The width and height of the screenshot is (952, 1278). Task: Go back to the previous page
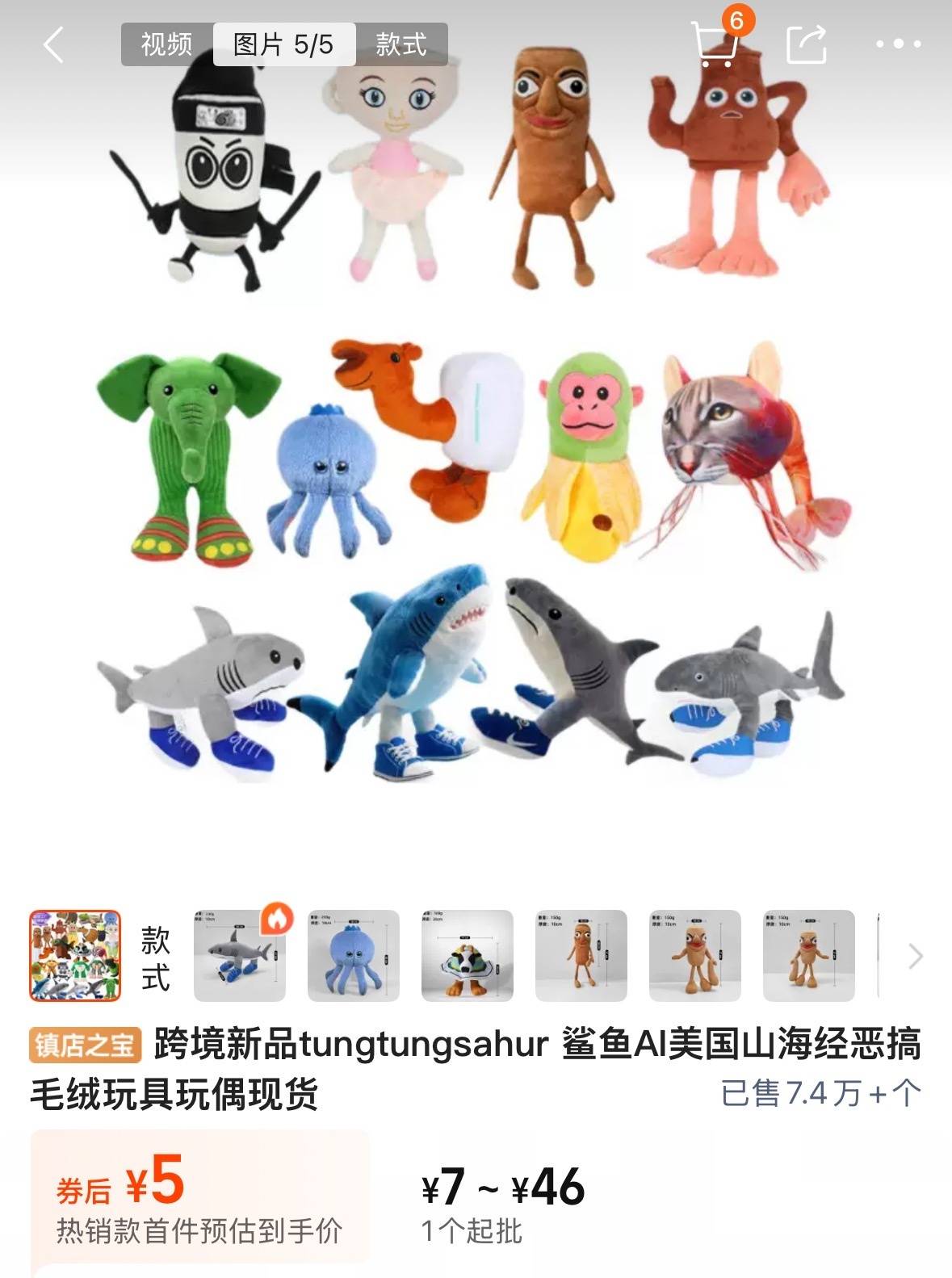[x=54, y=44]
